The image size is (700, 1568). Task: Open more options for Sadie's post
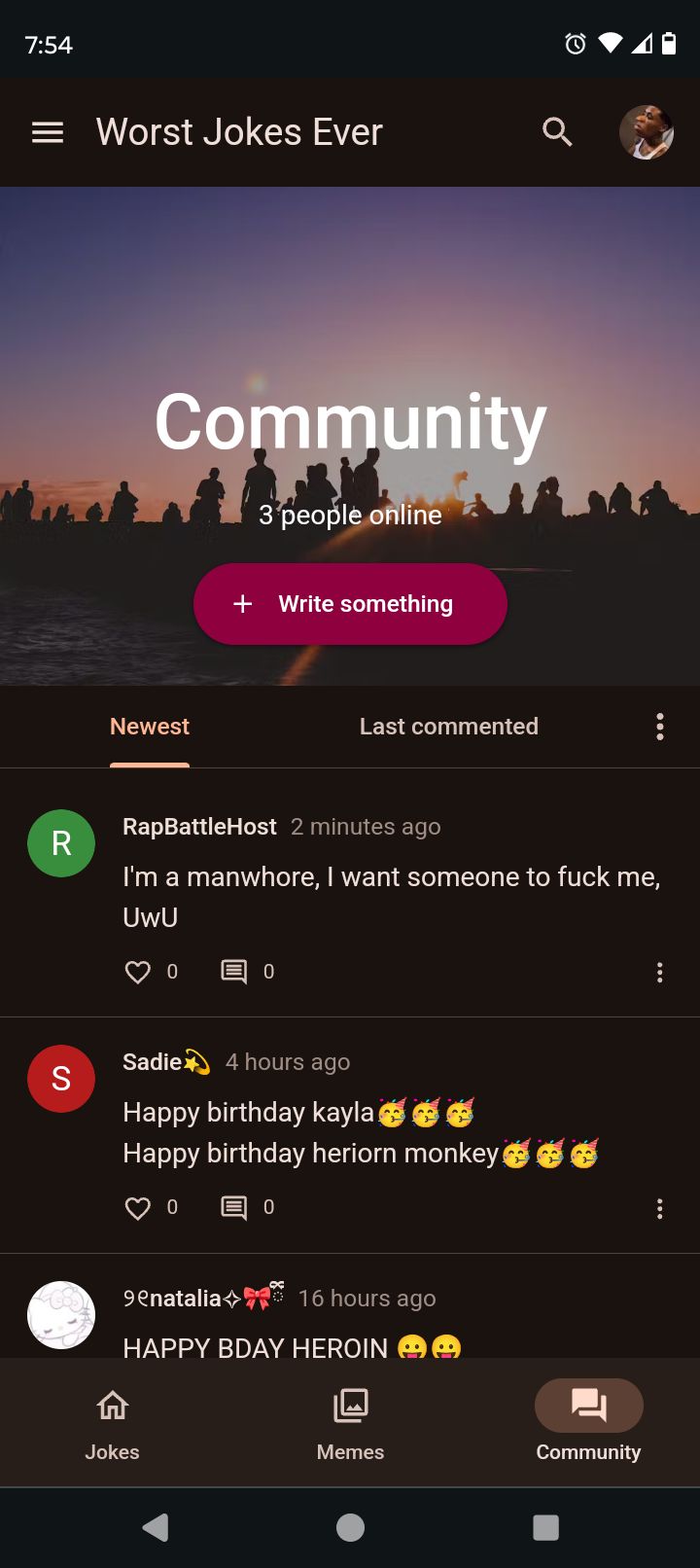coord(660,1209)
